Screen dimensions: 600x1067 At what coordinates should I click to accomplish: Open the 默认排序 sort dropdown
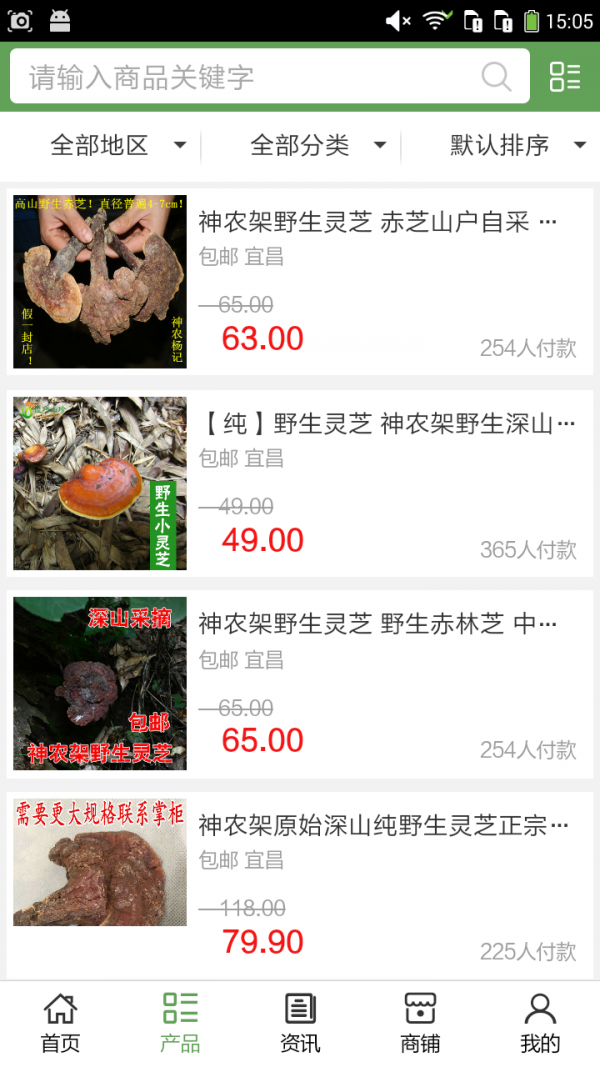tap(517, 146)
